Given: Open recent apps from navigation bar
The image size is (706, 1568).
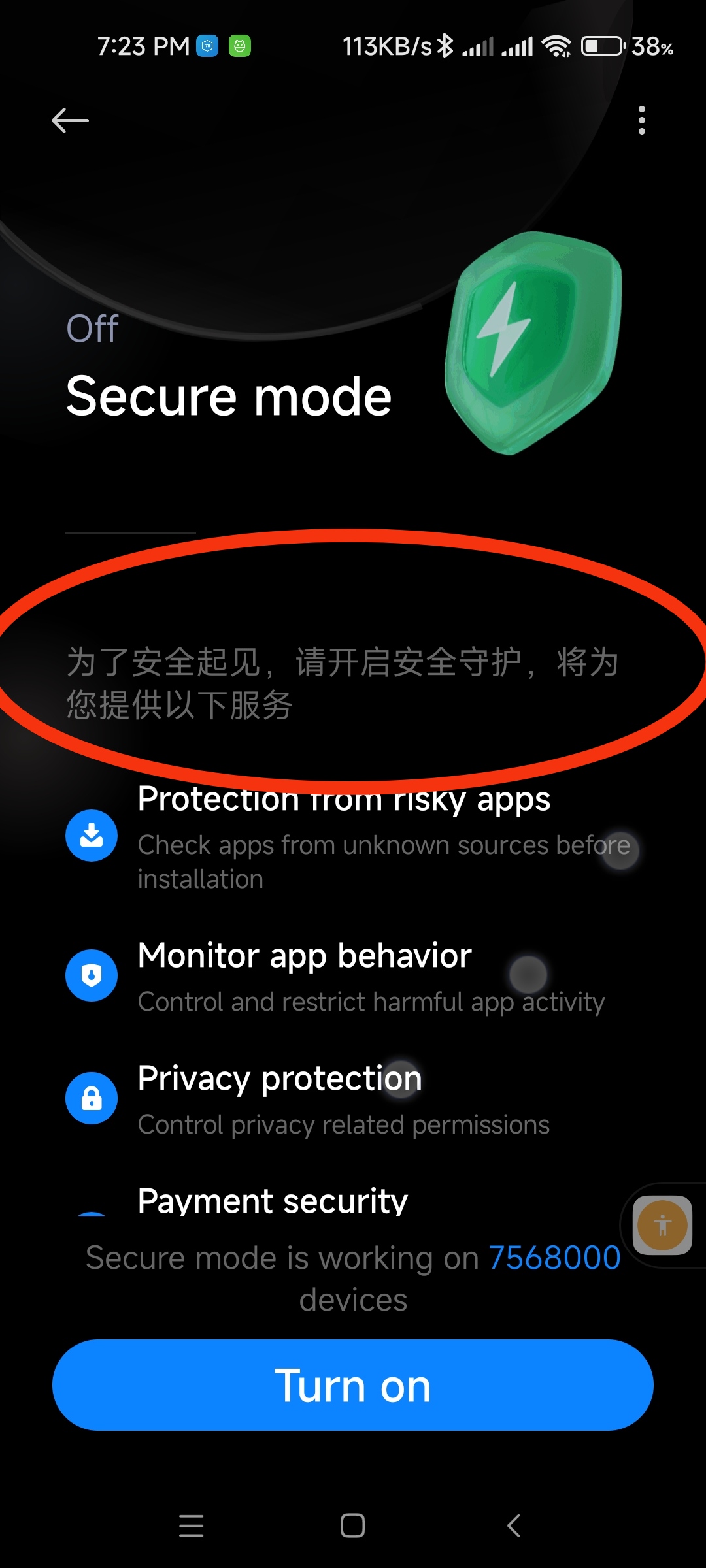Looking at the screenshot, I should [x=192, y=1526].
